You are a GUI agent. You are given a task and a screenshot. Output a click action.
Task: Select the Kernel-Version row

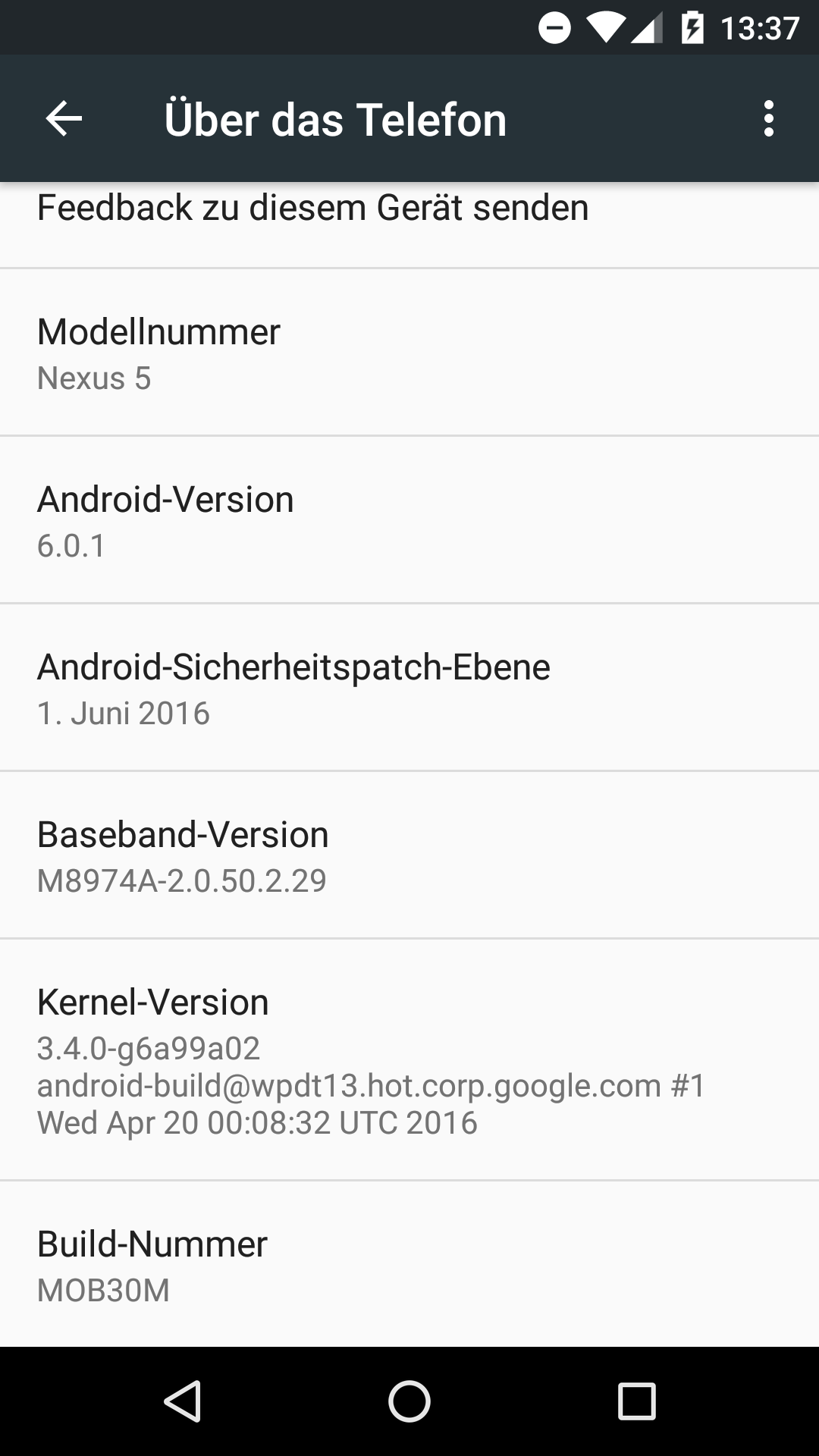click(x=409, y=1060)
